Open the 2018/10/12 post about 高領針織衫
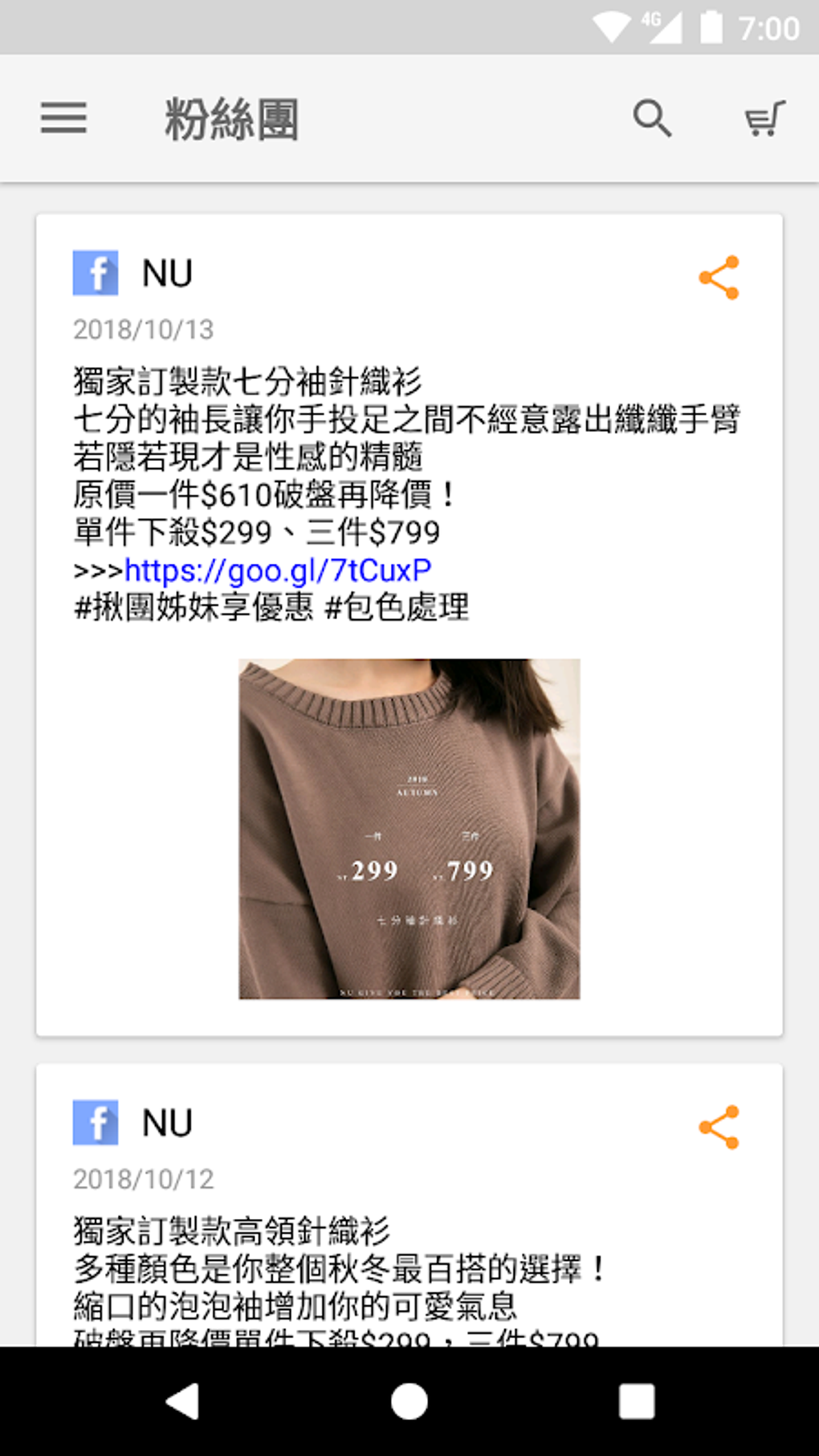819x1456 pixels. 409,1205
